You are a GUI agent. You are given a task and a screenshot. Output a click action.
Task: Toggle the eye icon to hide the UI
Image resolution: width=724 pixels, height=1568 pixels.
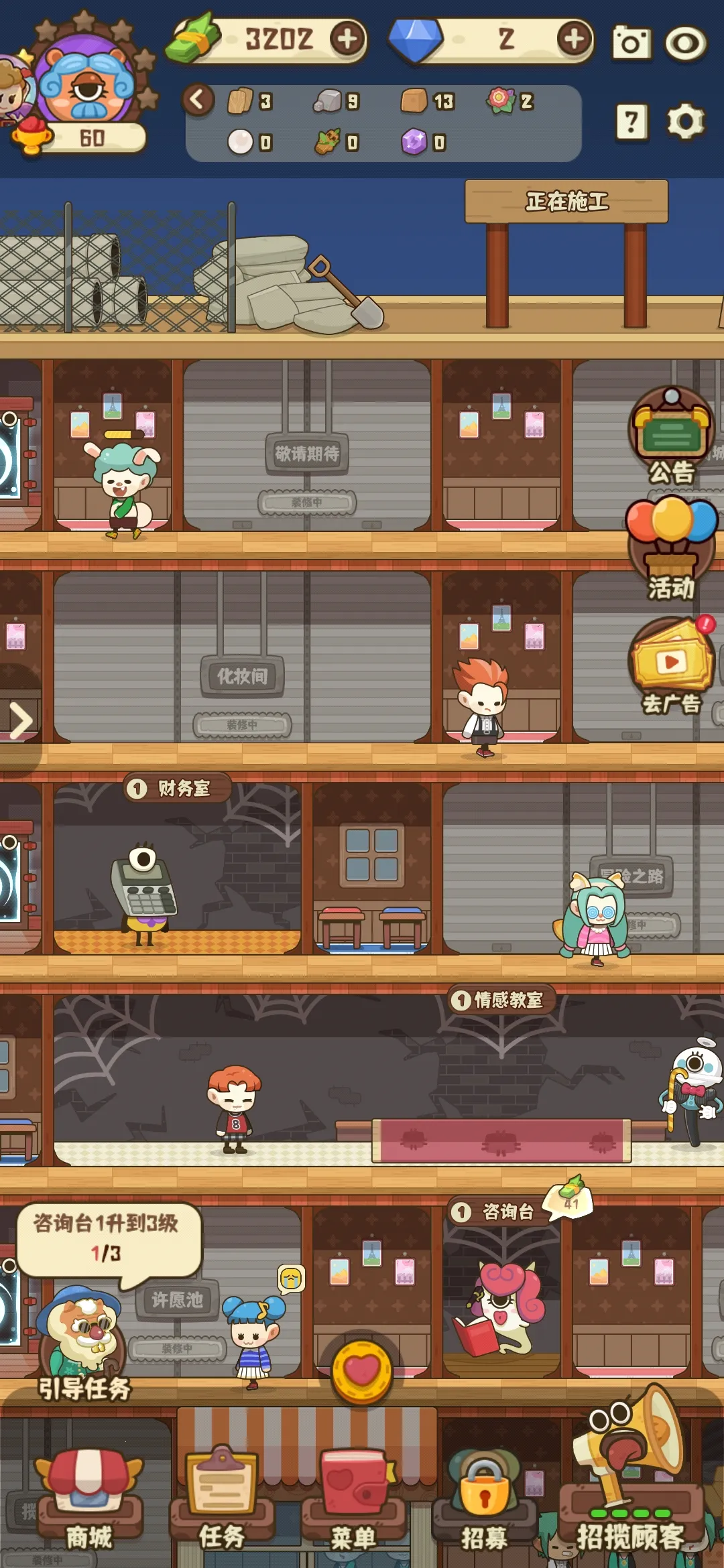coord(685,44)
